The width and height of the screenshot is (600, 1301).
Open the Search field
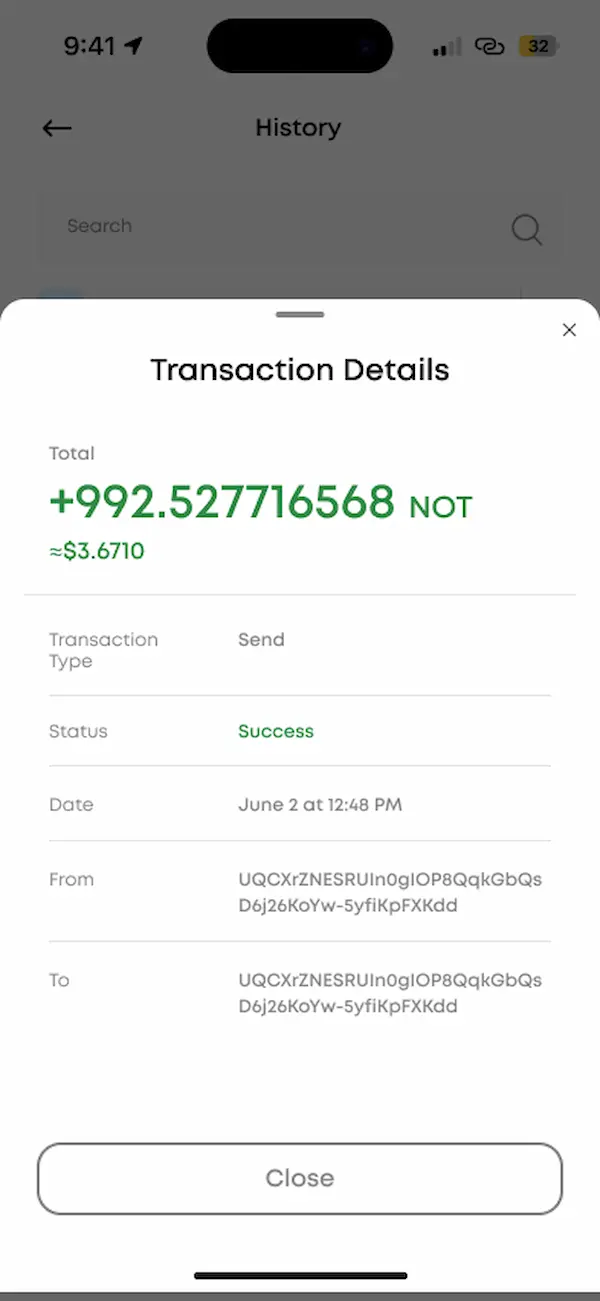[300, 227]
